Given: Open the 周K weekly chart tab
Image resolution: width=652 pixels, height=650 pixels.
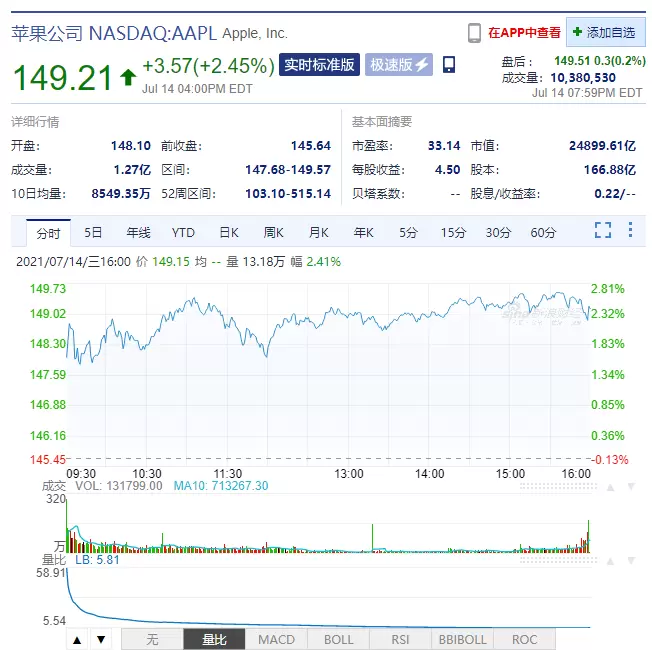Looking at the screenshot, I should coord(274,232).
